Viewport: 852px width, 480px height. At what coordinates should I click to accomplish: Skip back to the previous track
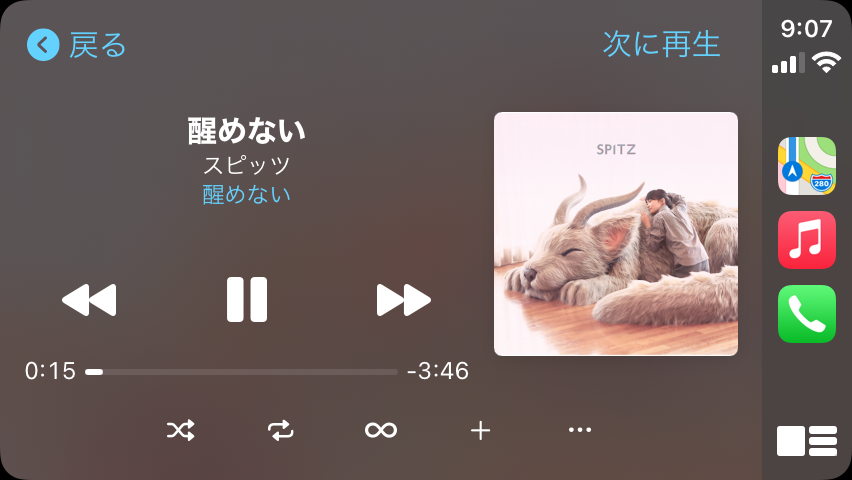[x=89, y=299]
